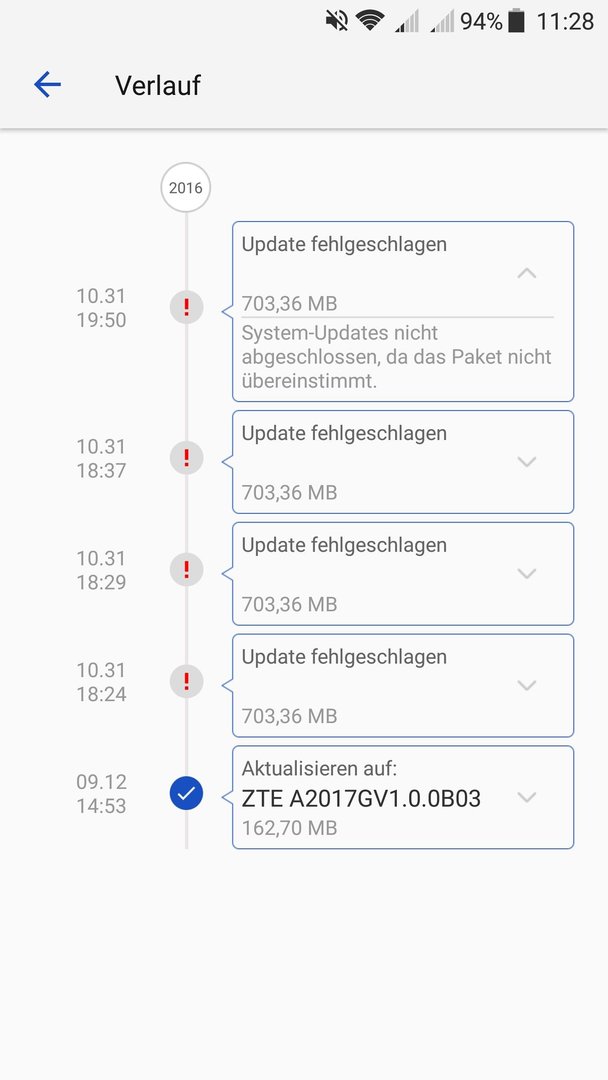Collapse the failed update entry from 19:50
This screenshot has height=1080, width=608.
click(527, 273)
